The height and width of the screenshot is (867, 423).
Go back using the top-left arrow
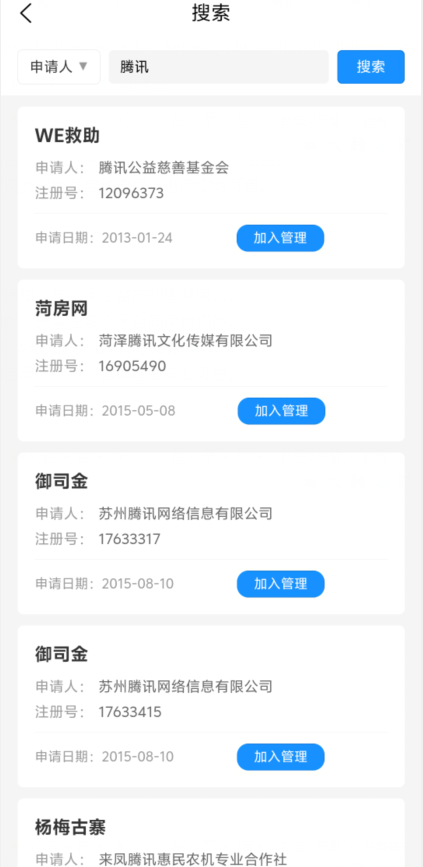(x=26, y=13)
